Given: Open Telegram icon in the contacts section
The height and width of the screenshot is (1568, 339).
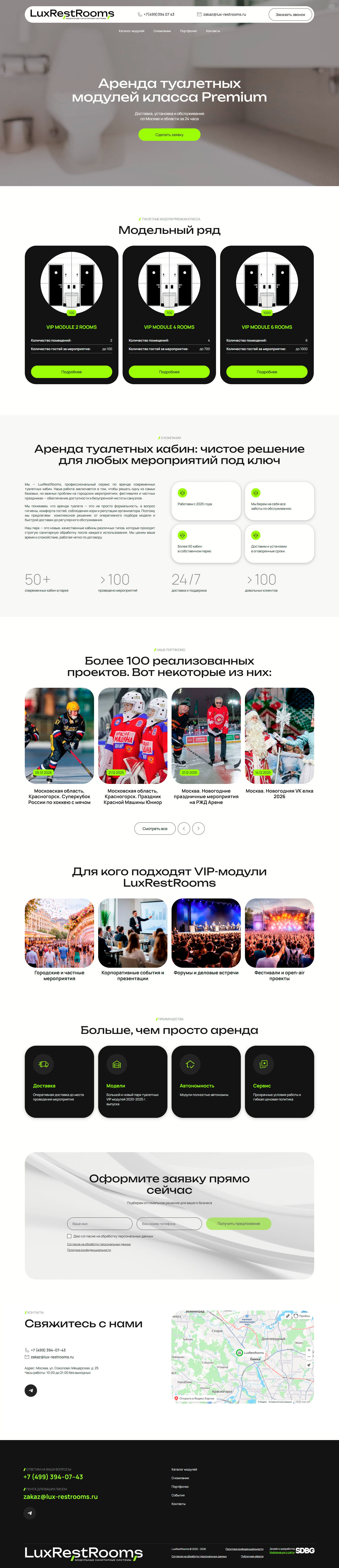Looking at the screenshot, I should coord(30,1390).
